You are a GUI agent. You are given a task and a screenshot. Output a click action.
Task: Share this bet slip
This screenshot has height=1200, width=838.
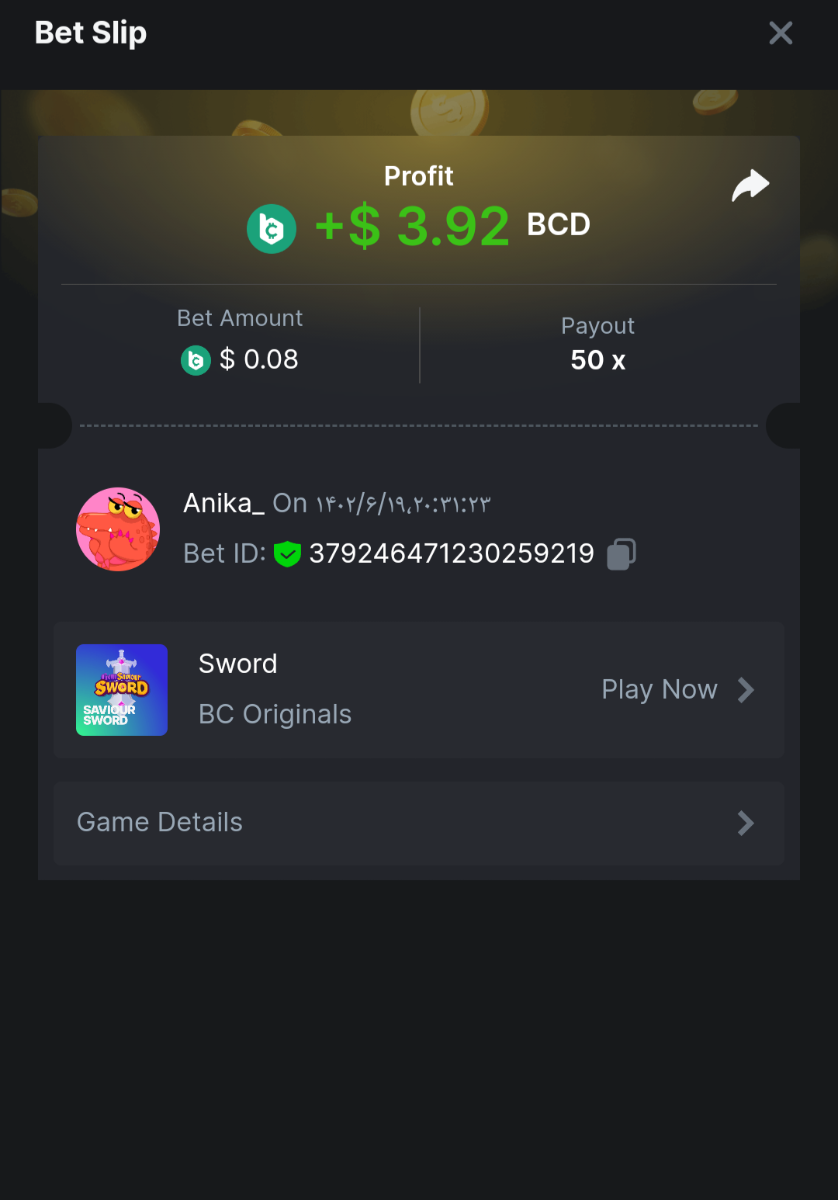point(750,186)
